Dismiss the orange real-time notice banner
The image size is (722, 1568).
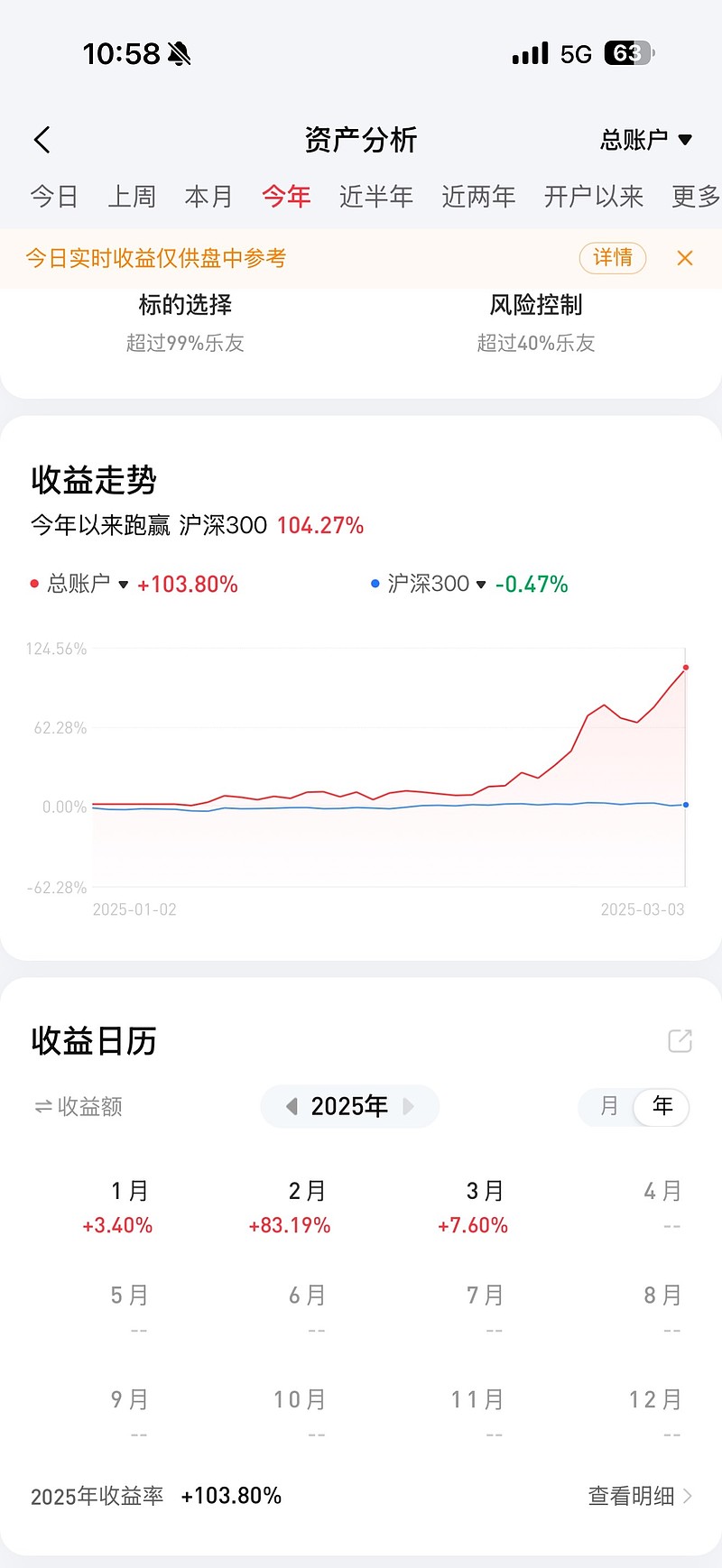[x=685, y=259]
